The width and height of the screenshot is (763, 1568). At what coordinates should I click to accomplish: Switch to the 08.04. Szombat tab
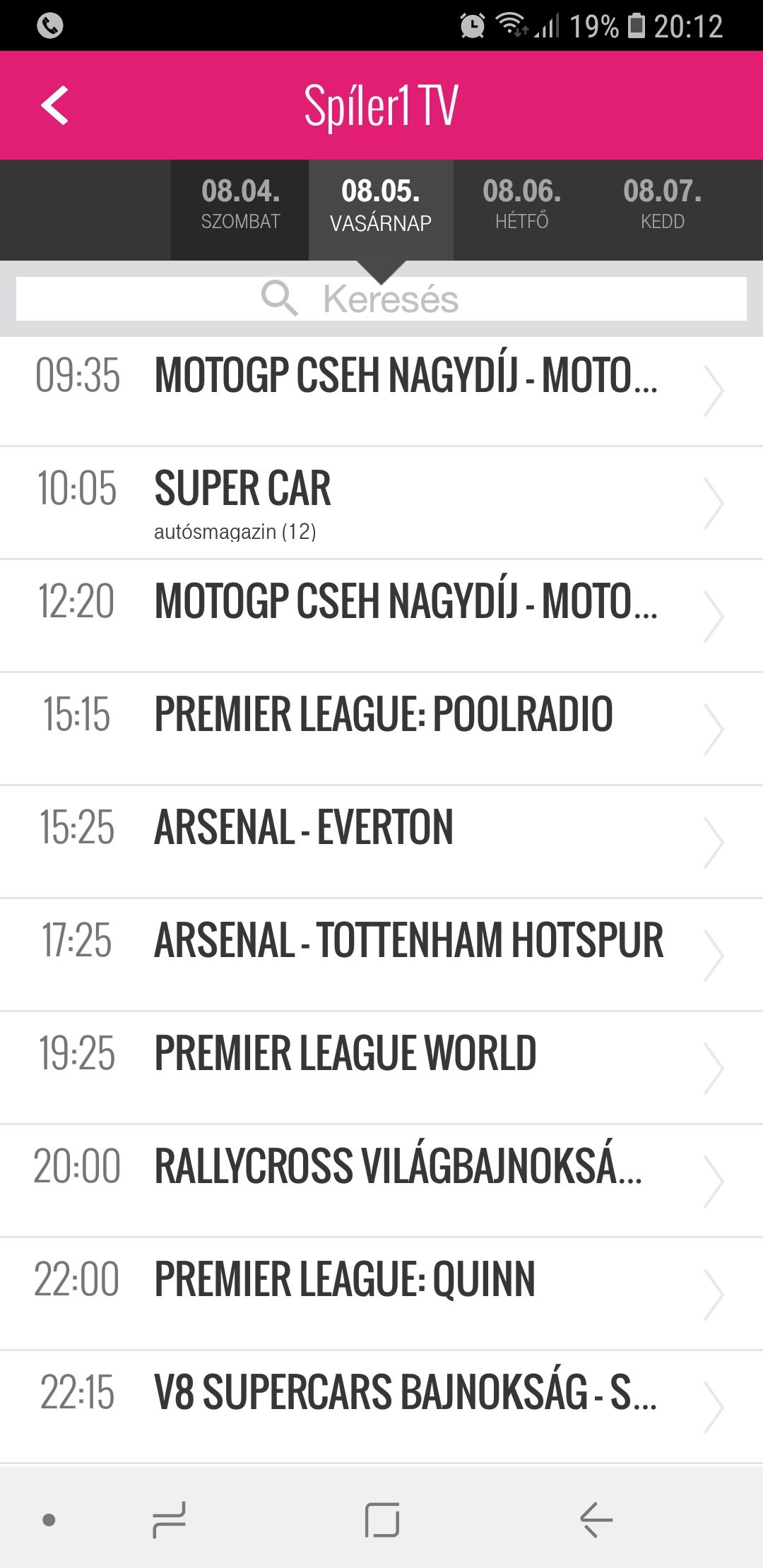pyautogui.click(x=240, y=205)
